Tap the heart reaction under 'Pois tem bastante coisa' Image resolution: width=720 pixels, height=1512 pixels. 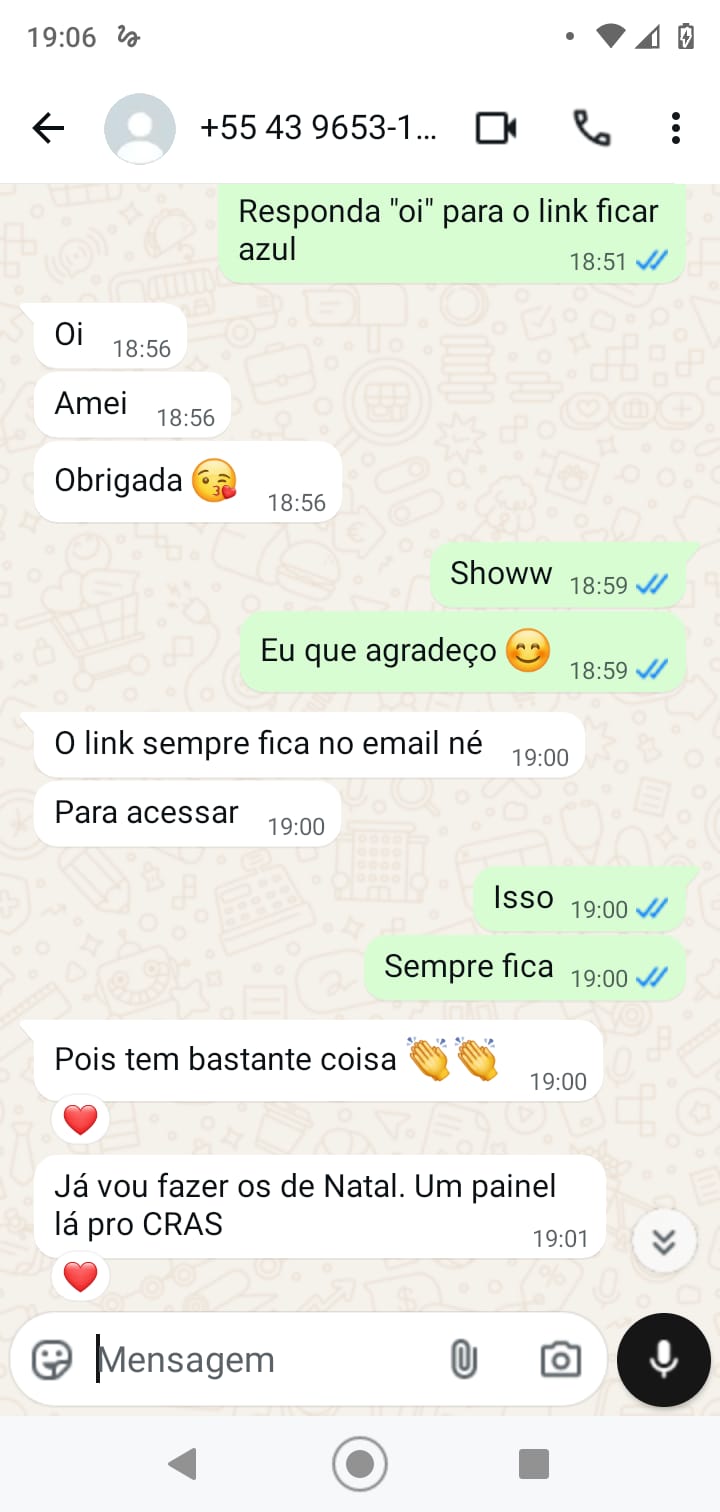coord(79,1119)
